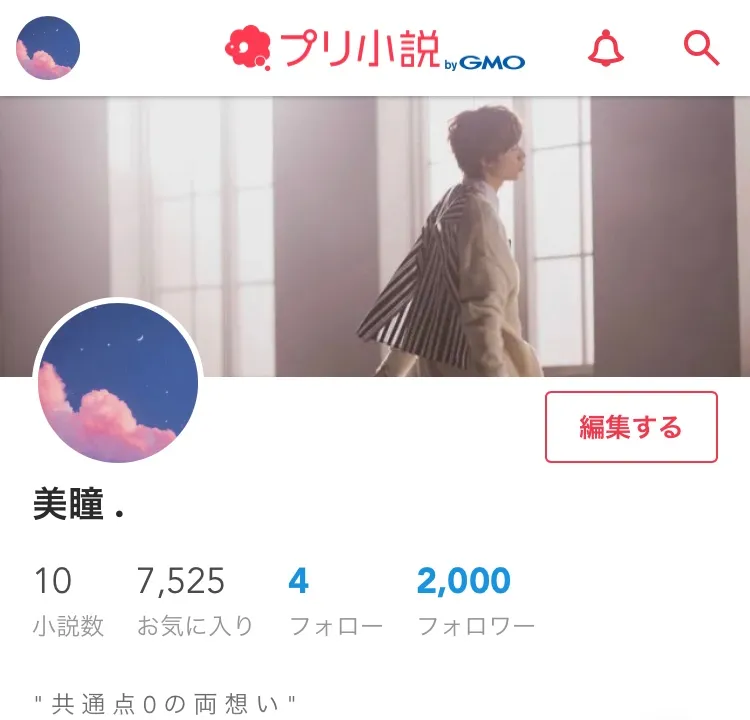
Task: Go to プリ小説 home via header logo
Action: point(375,48)
